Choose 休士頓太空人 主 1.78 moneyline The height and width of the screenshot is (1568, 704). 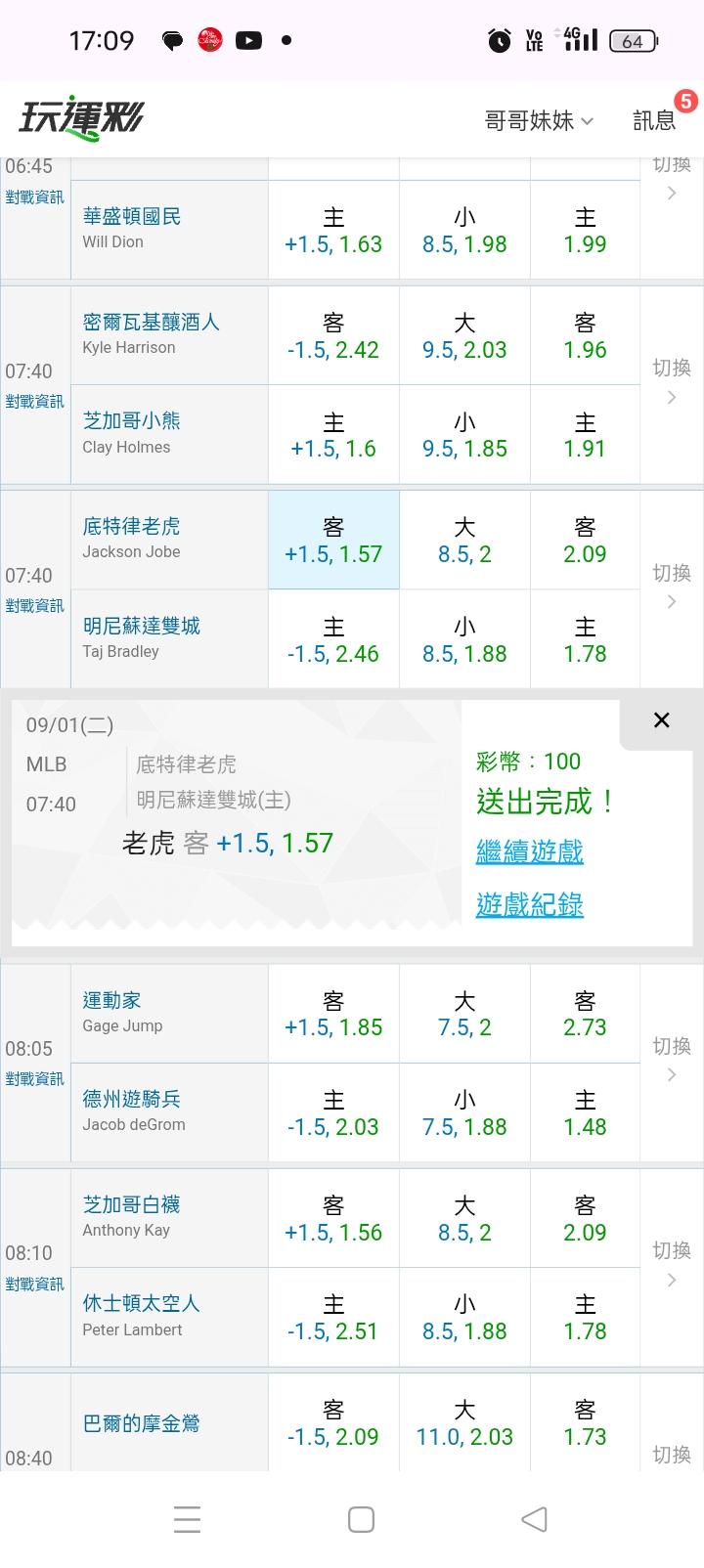[x=585, y=1317]
